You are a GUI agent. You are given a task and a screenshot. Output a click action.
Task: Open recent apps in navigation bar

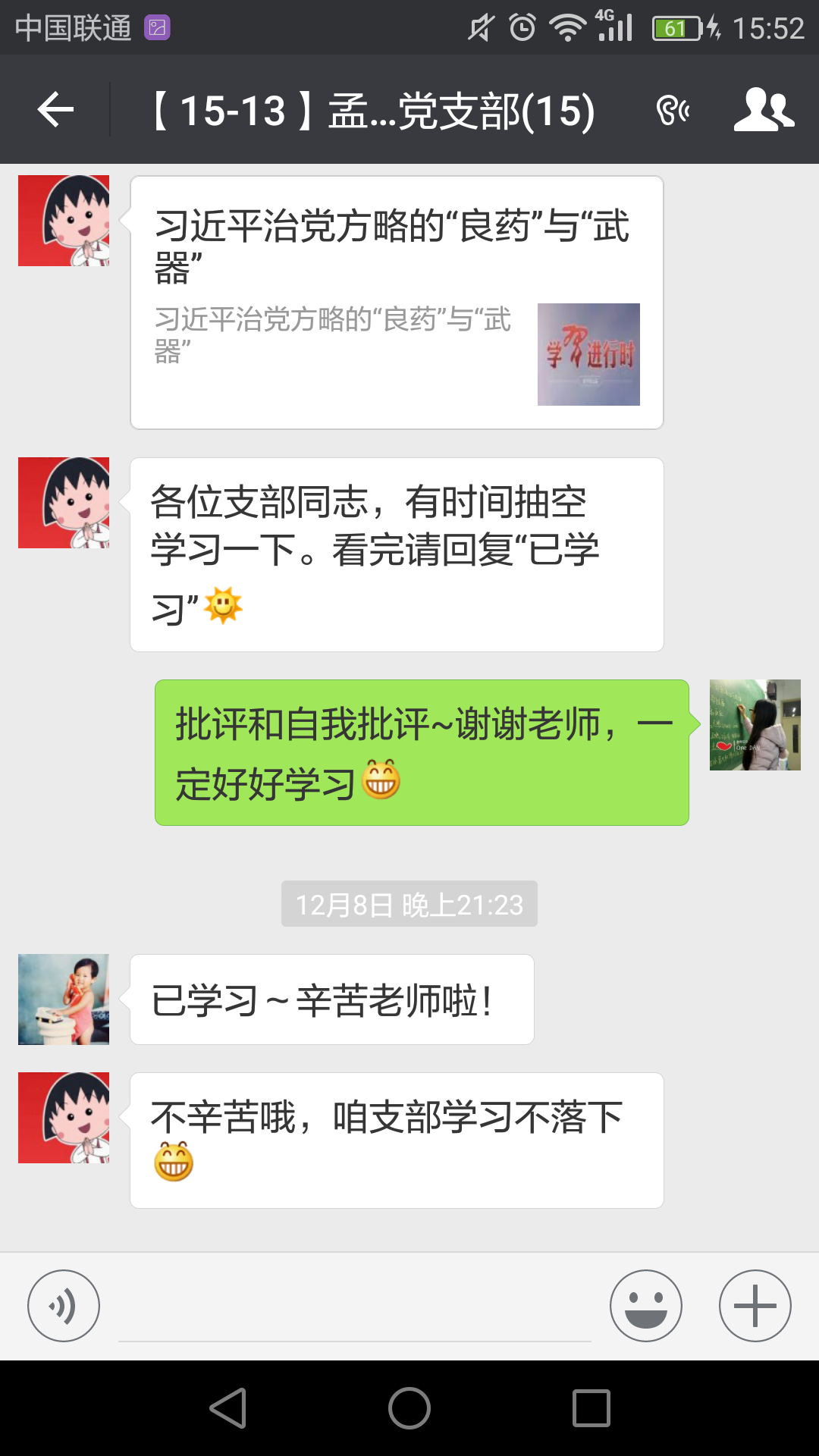coord(591,1408)
